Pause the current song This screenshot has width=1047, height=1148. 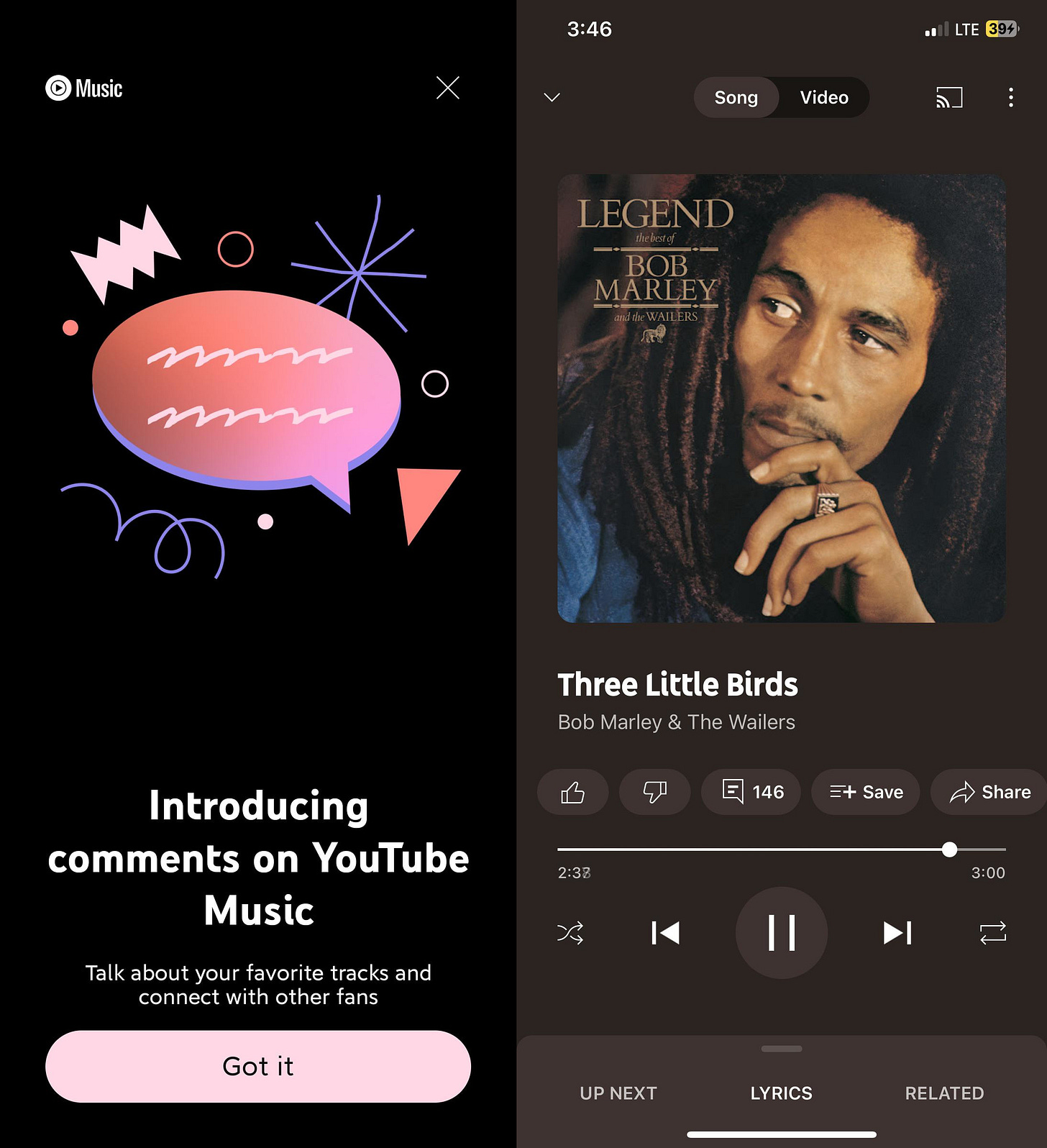pyautogui.click(x=781, y=933)
